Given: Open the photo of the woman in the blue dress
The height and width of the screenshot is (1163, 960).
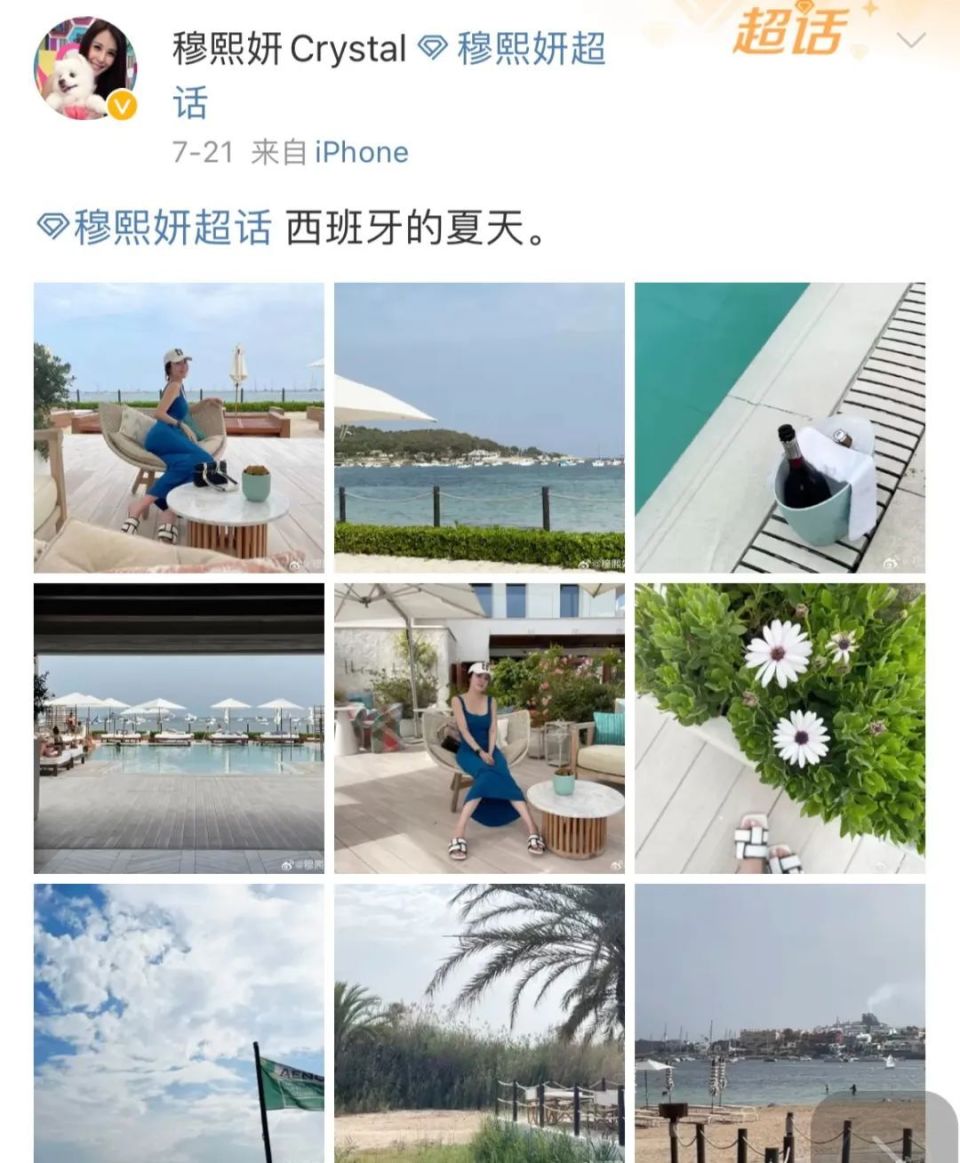Looking at the screenshot, I should point(477,725).
